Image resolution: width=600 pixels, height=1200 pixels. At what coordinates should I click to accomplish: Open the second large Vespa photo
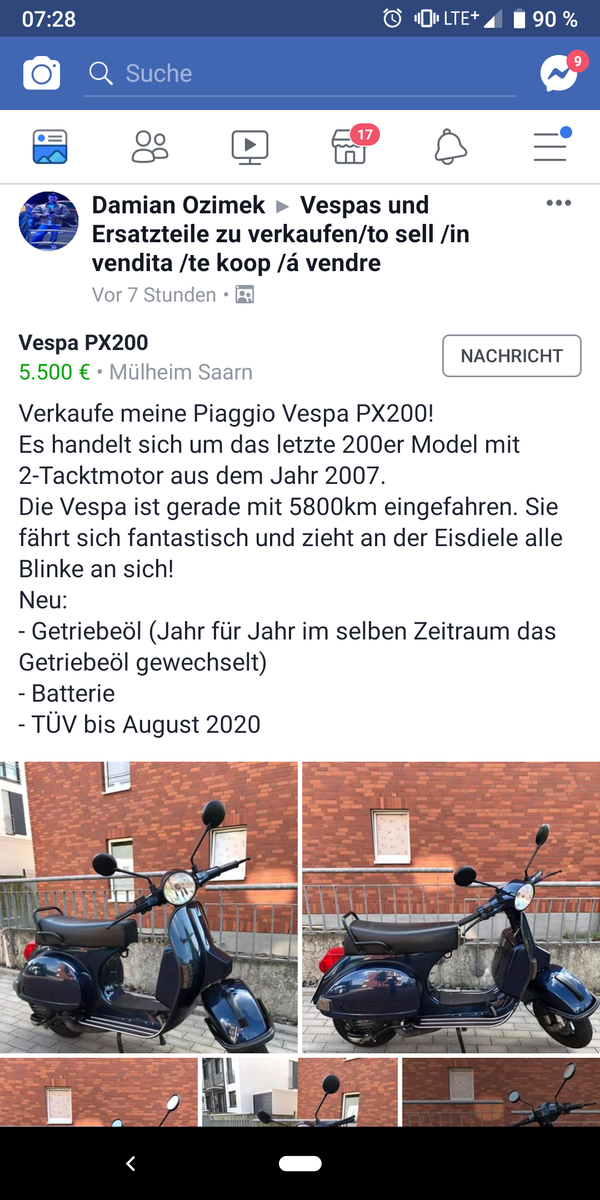click(451, 907)
